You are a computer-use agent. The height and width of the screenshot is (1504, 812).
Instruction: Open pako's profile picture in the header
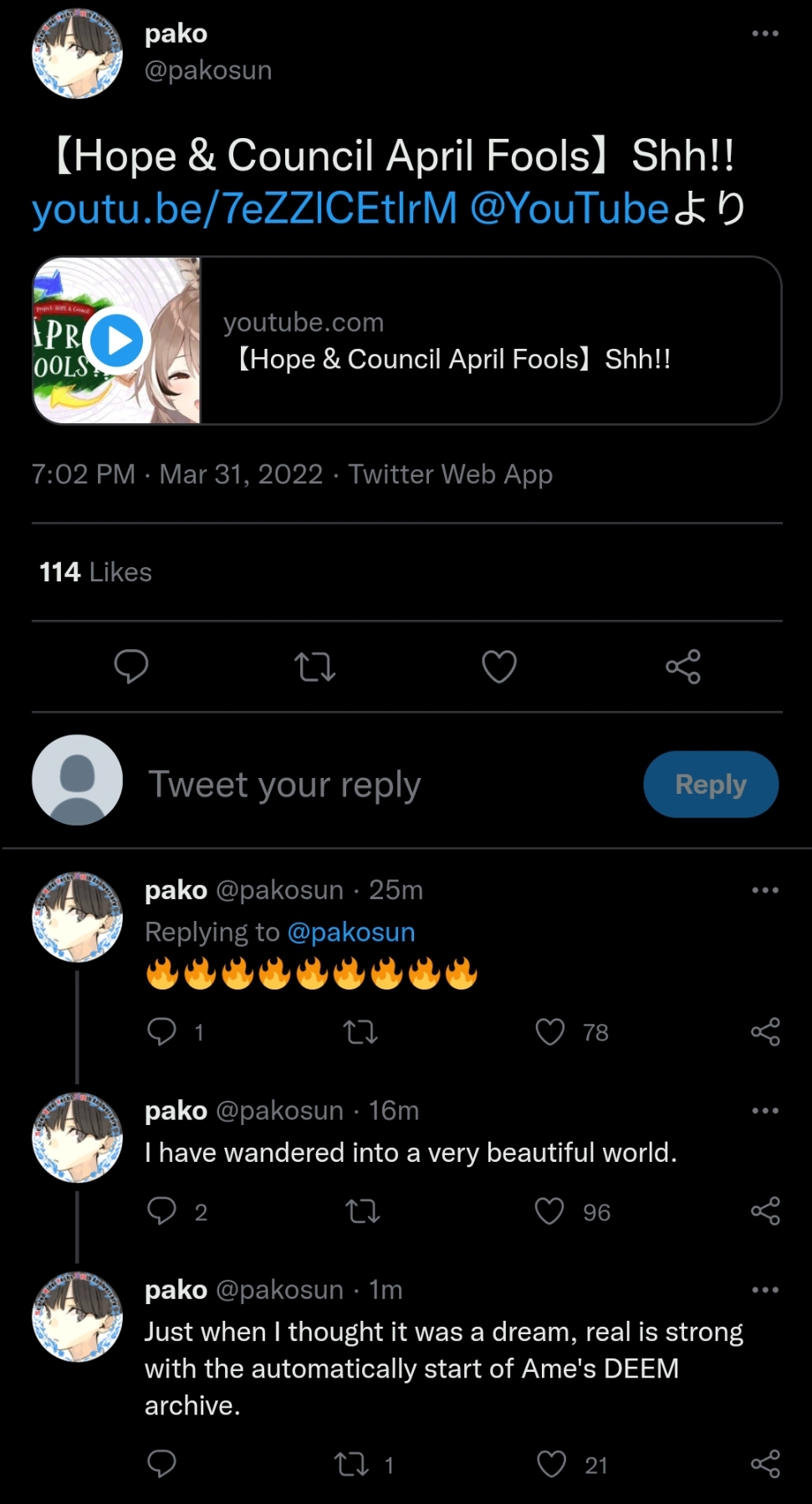pyautogui.click(x=77, y=54)
